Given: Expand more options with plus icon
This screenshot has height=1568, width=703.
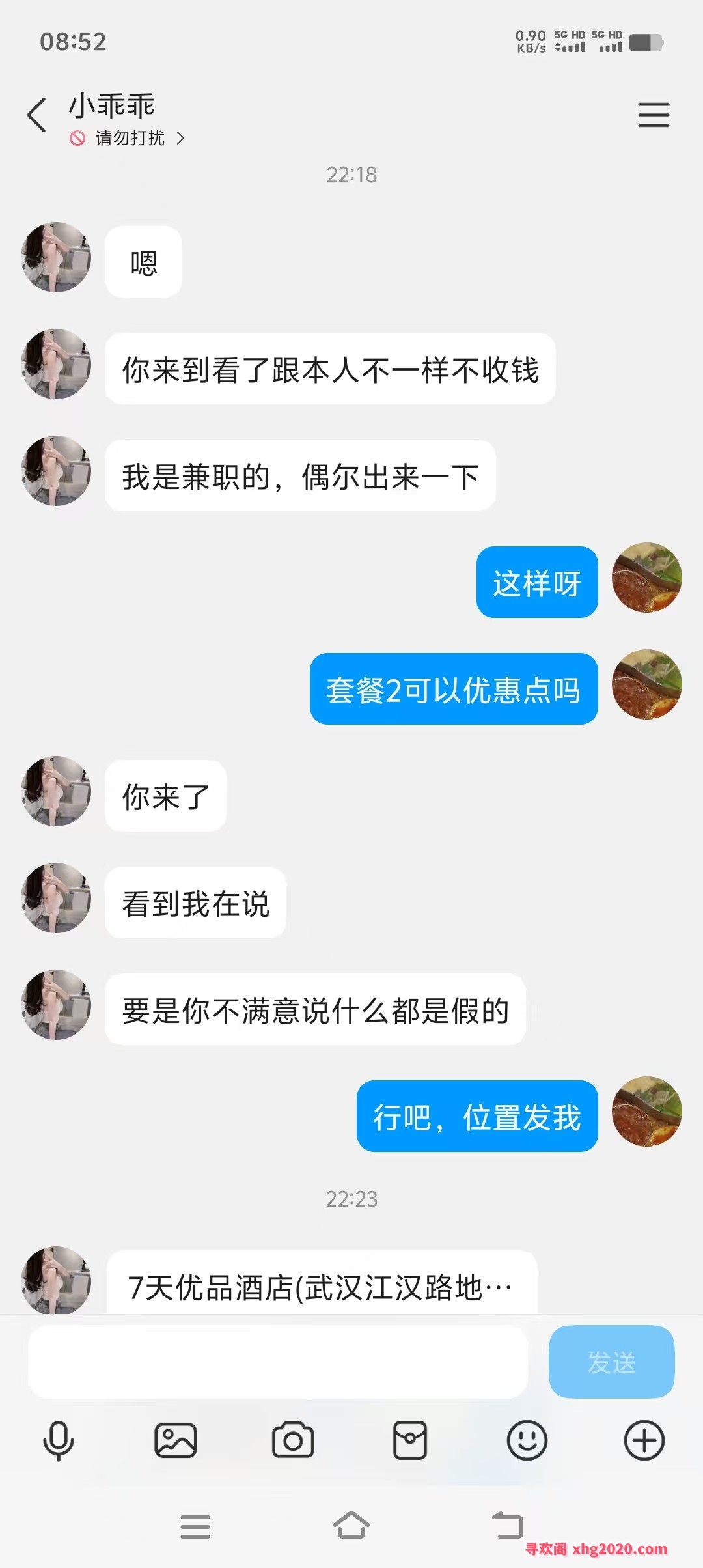Looking at the screenshot, I should 644,1440.
